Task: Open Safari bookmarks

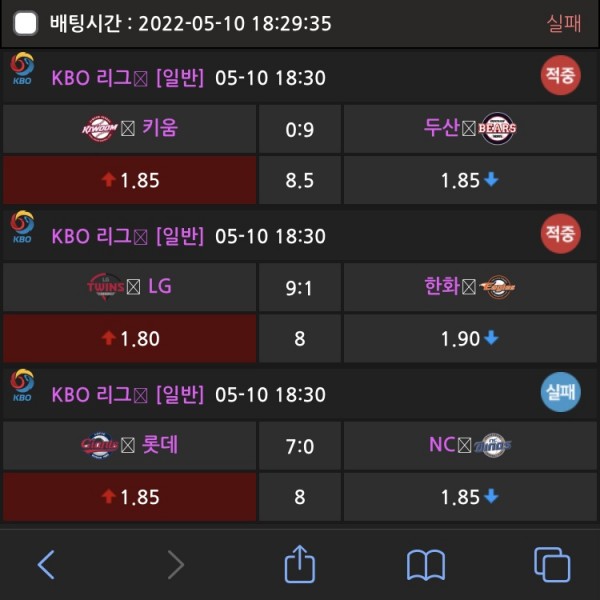Action: 426,566
